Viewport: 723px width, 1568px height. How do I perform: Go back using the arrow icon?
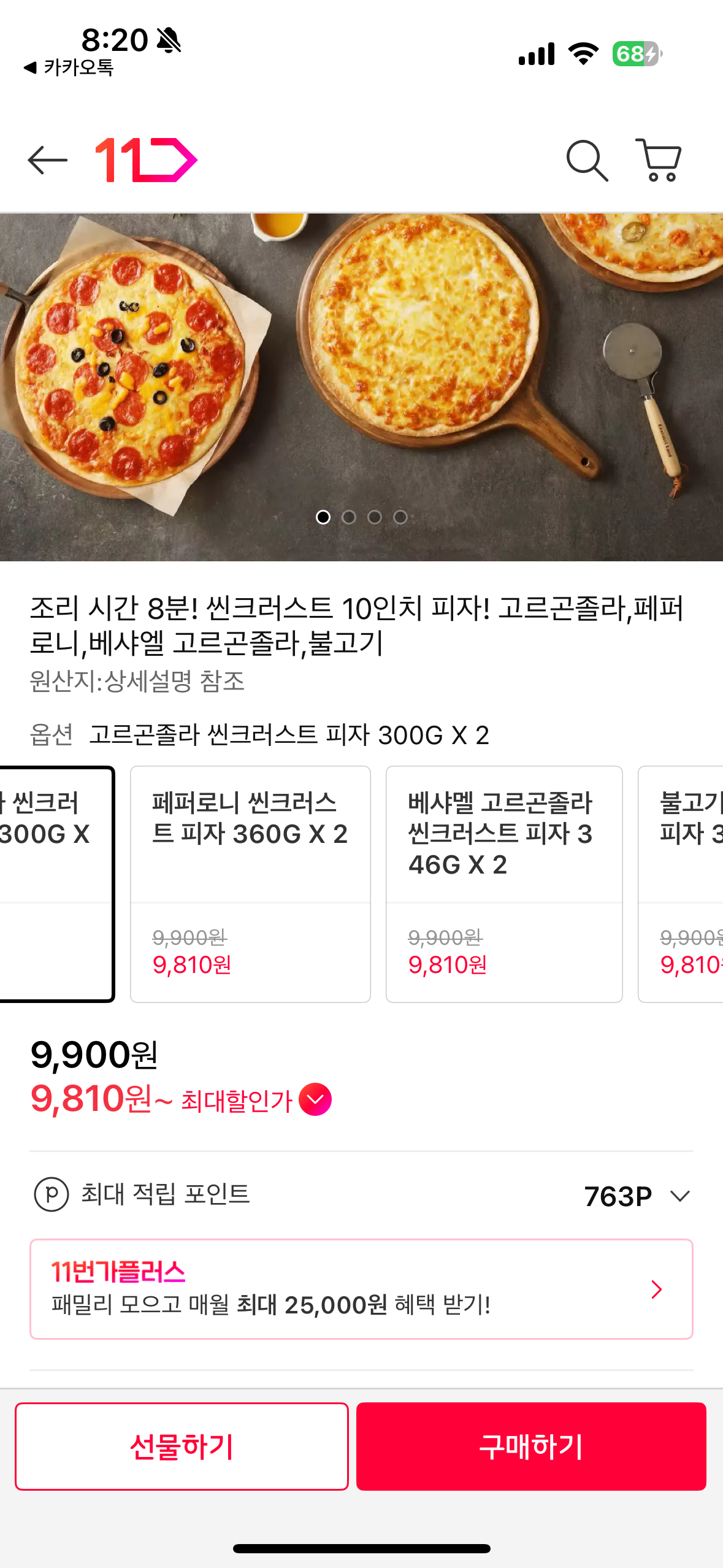[47, 160]
